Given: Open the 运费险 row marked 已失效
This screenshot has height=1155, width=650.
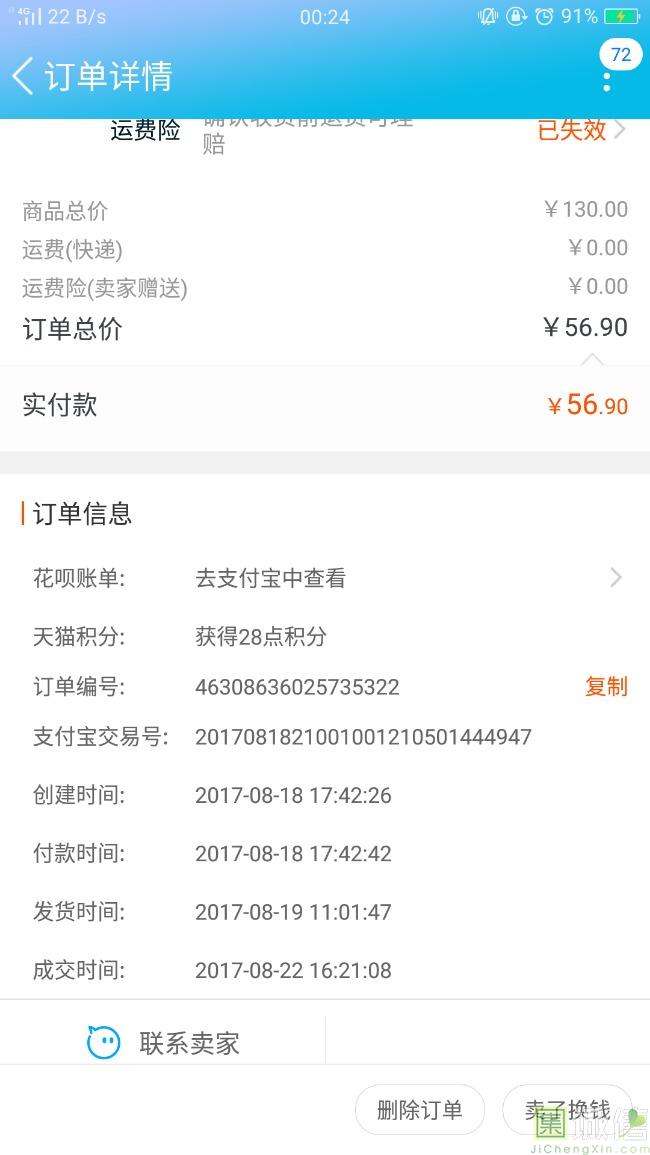Looking at the screenshot, I should click(x=325, y=134).
